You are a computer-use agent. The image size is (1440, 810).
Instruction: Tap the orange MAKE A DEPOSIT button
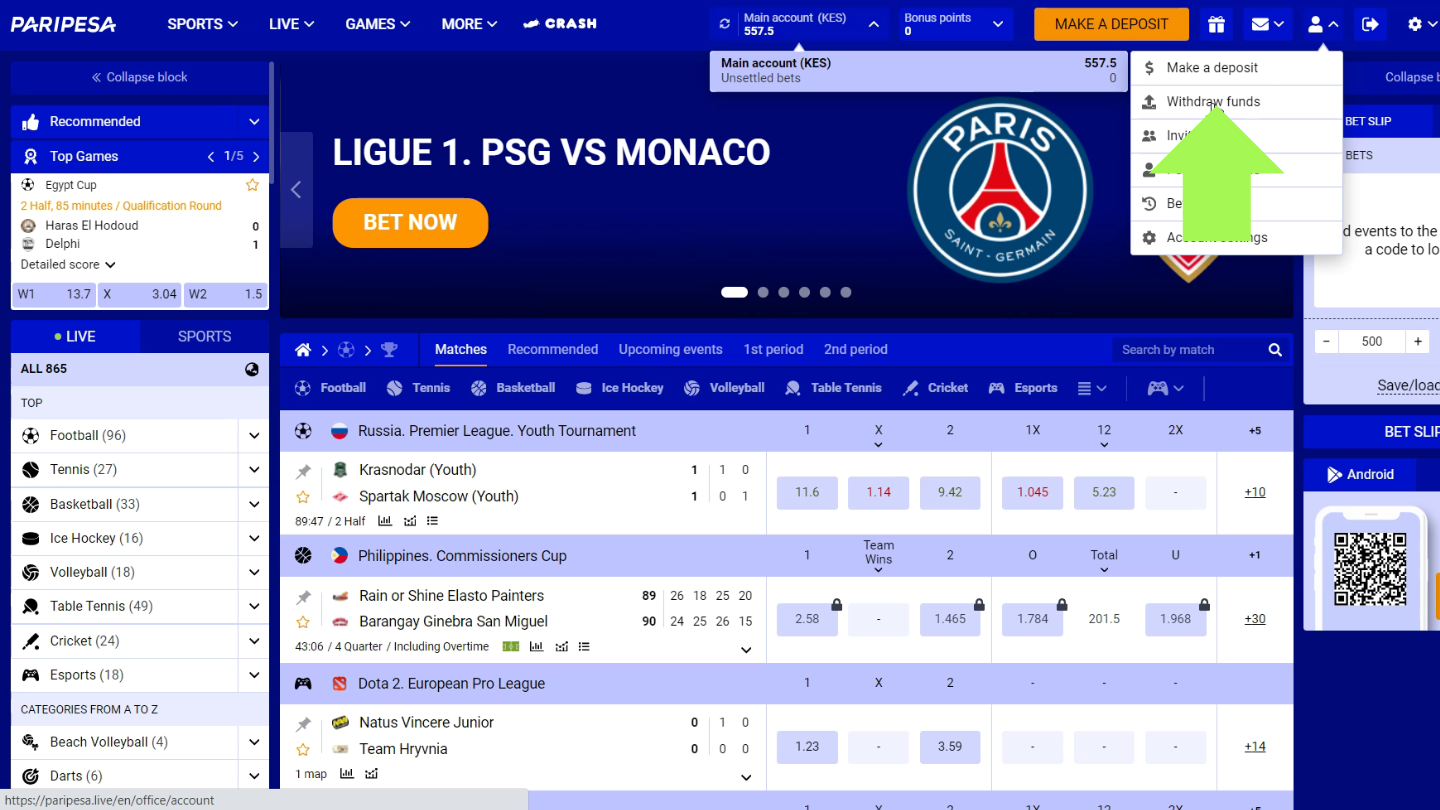click(1111, 24)
